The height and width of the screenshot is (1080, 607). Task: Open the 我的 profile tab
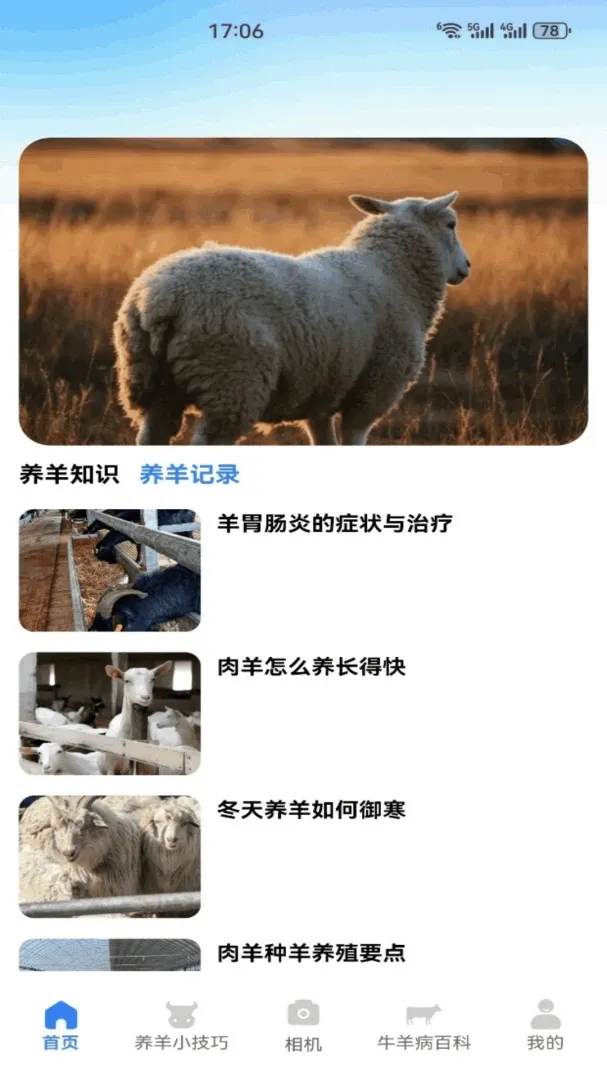coord(545,1026)
